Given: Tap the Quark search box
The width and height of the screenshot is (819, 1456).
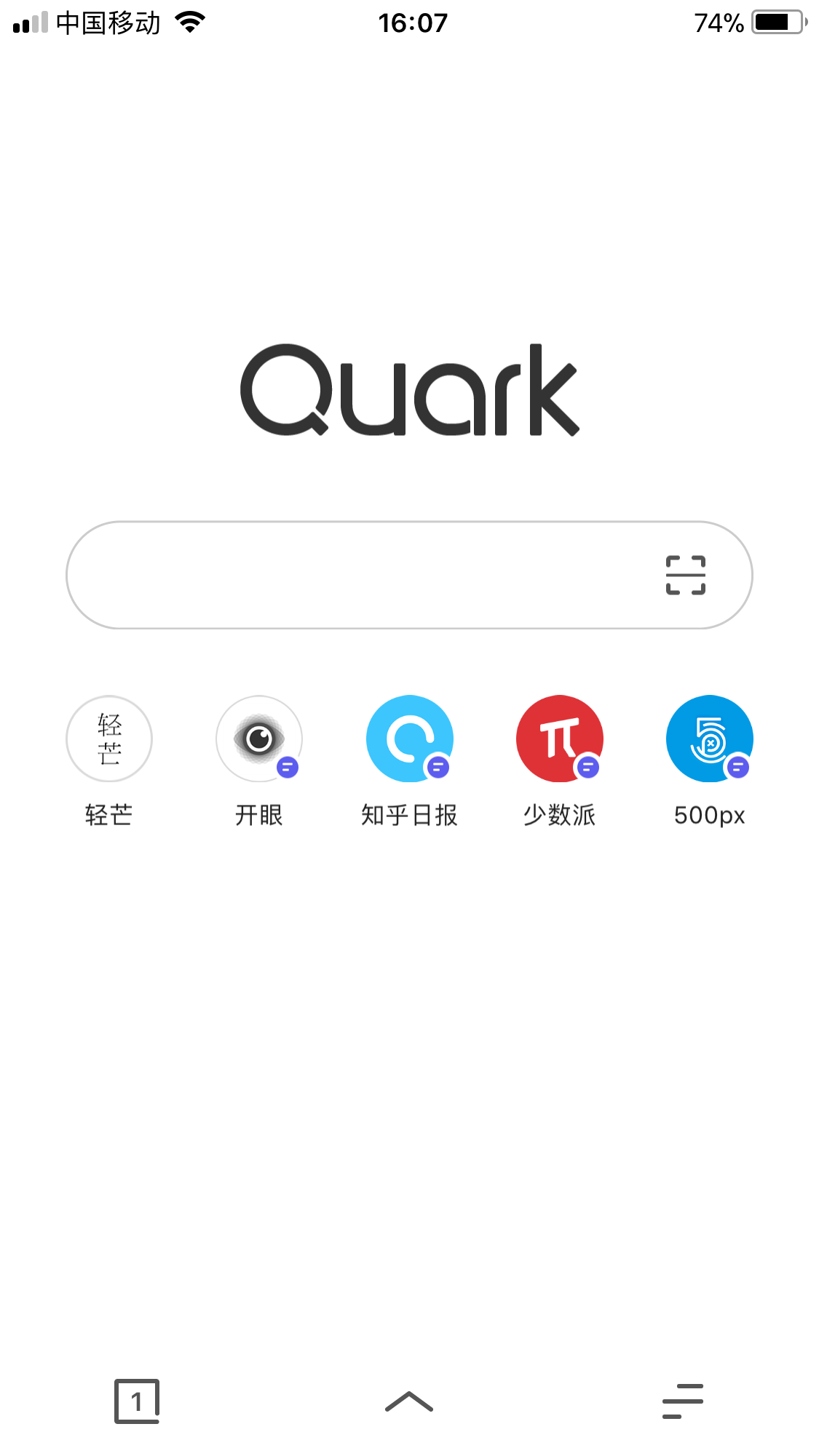Looking at the screenshot, I should click(x=357, y=575).
